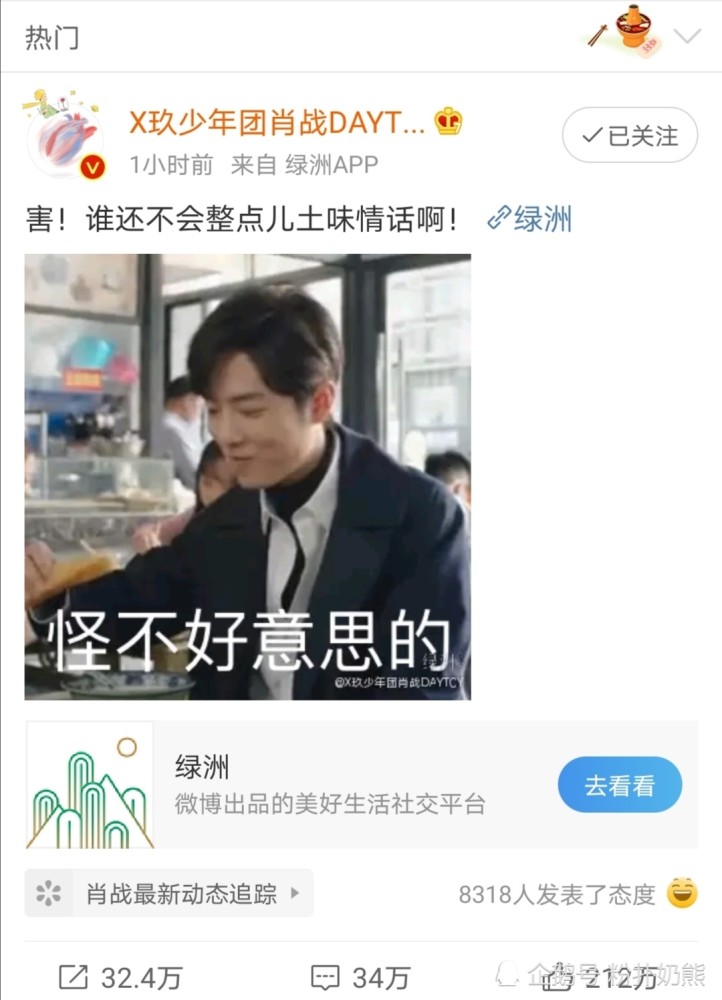Tap the 已关注 following button

[630, 135]
